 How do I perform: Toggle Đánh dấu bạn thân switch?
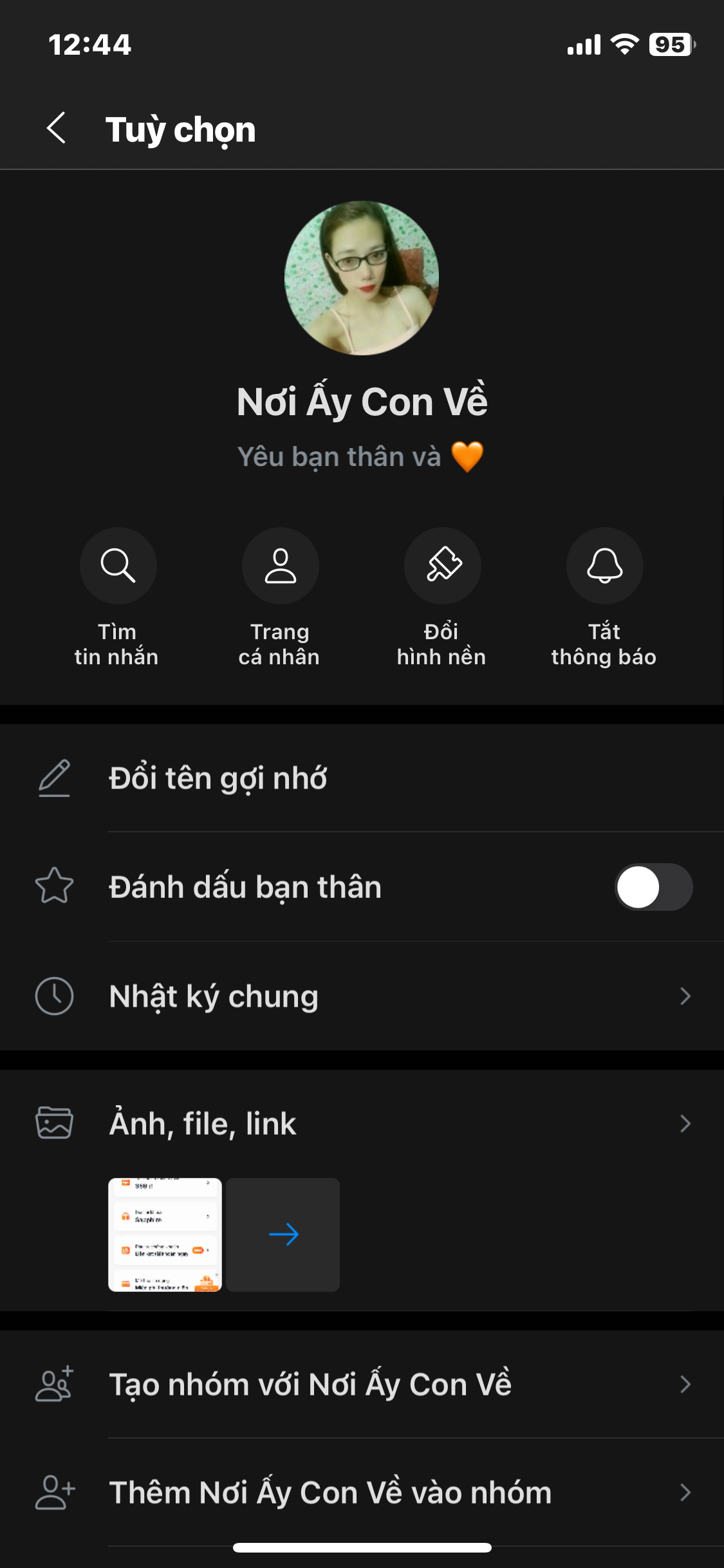(653, 887)
